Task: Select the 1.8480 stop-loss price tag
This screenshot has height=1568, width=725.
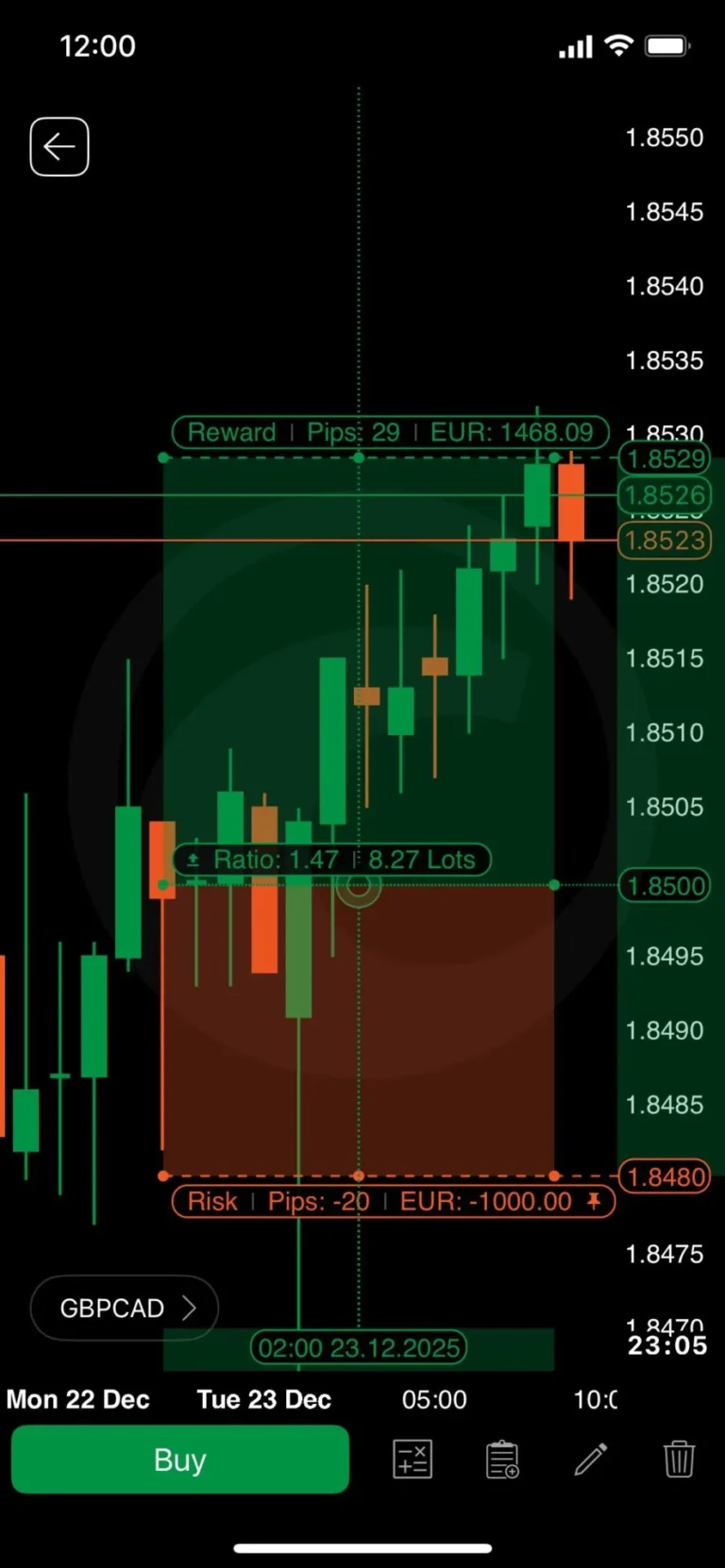Action: [x=664, y=1176]
